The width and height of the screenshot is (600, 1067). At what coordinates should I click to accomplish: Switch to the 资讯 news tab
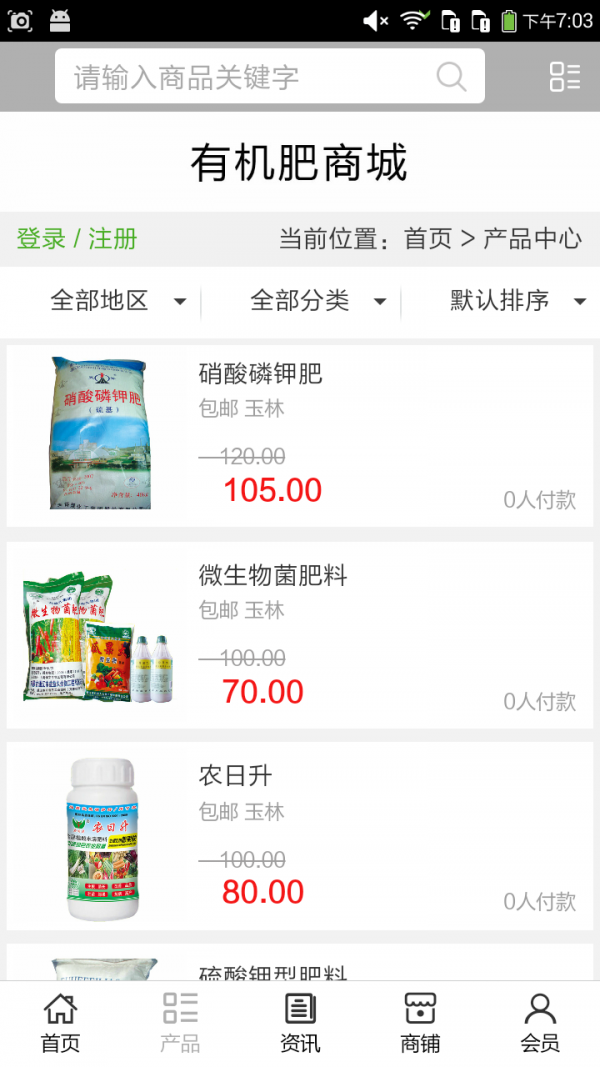point(300,1023)
